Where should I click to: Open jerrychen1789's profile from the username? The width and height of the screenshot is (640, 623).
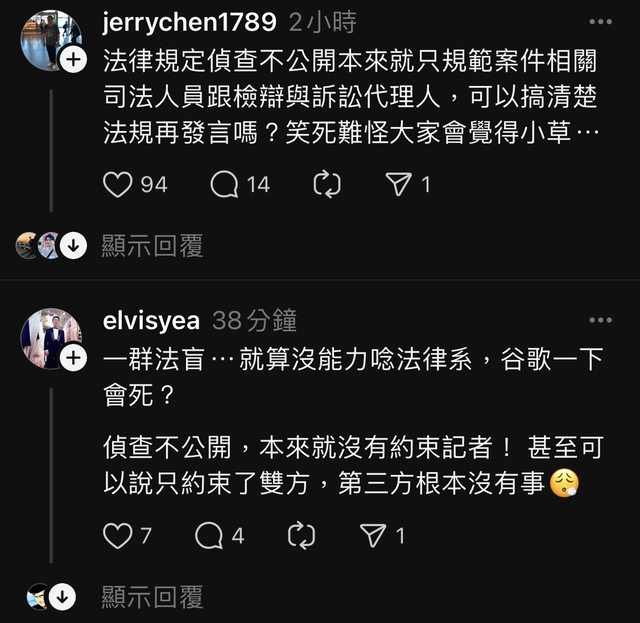tap(187, 22)
